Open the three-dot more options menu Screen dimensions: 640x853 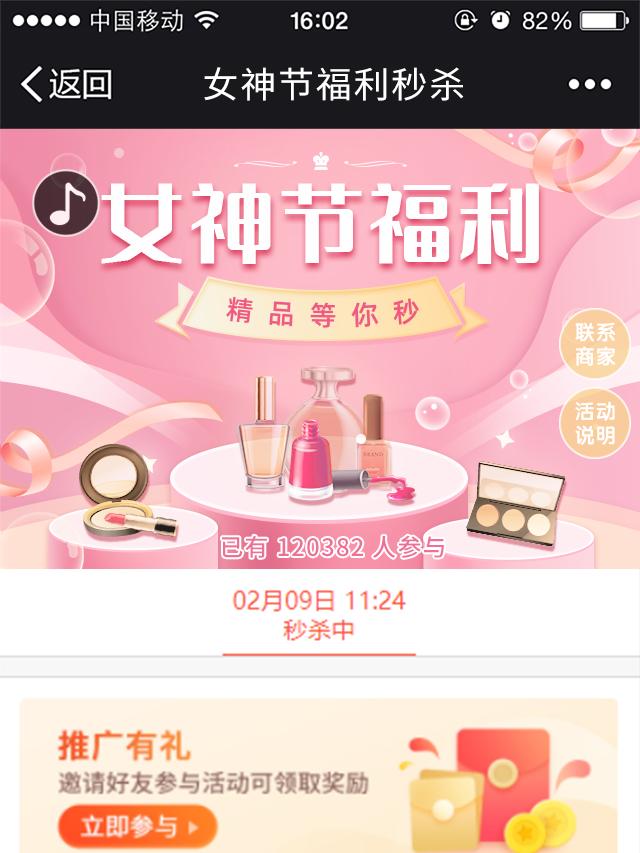590,85
